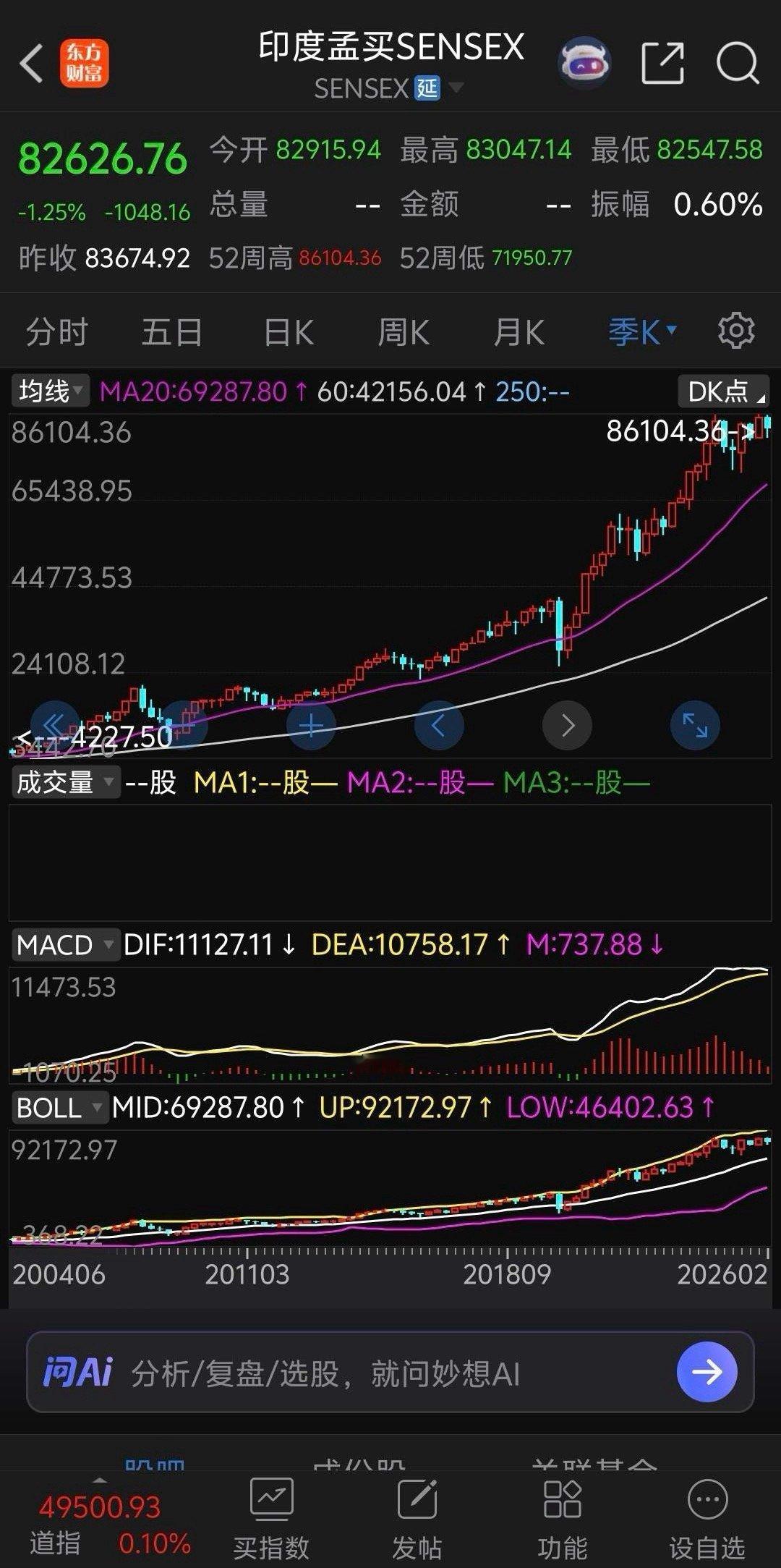Switch to the 月K monthly tab
Image resolution: width=781 pixels, height=1568 pixels.
(518, 331)
